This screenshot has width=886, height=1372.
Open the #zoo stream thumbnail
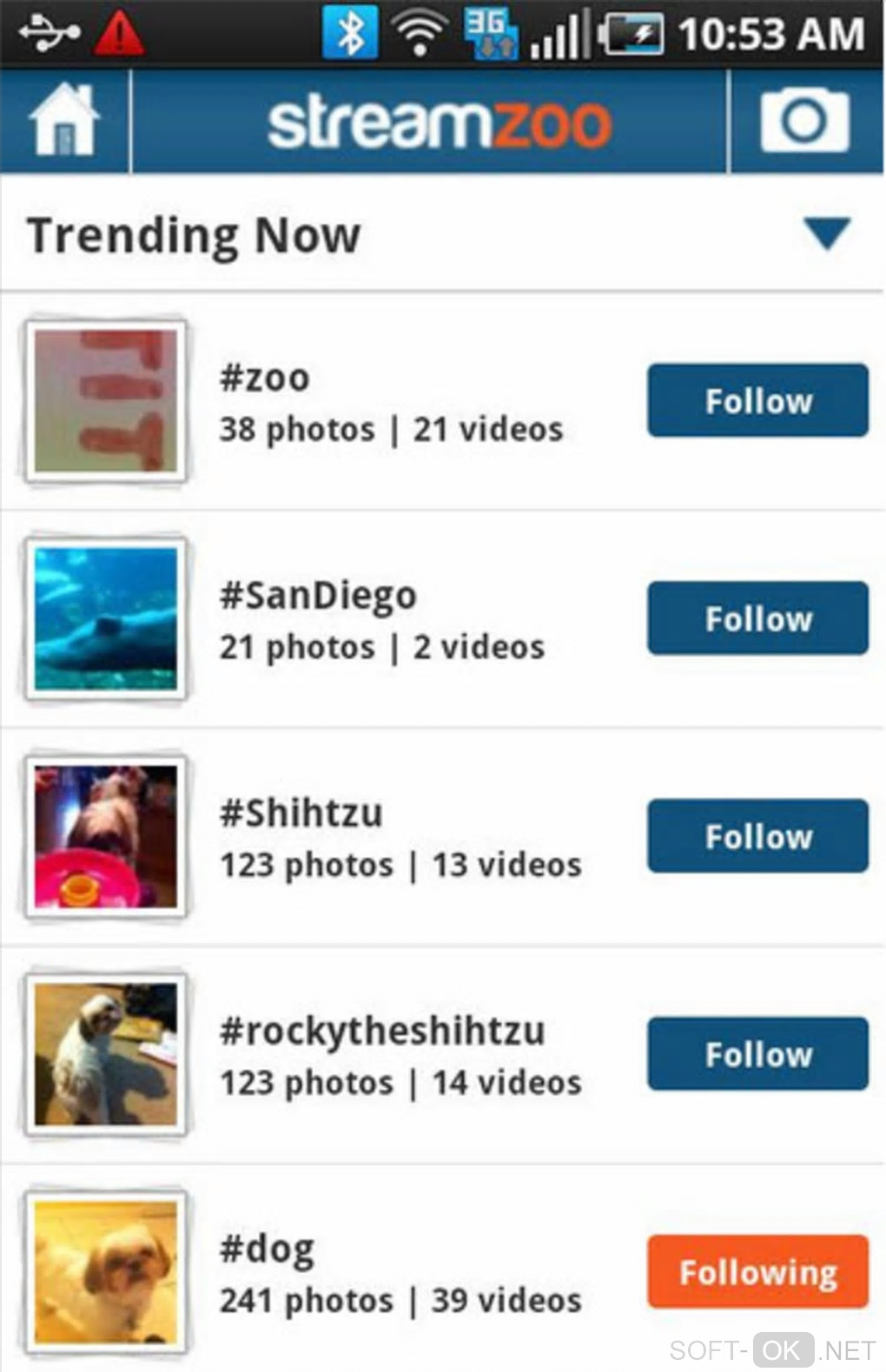[106, 401]
